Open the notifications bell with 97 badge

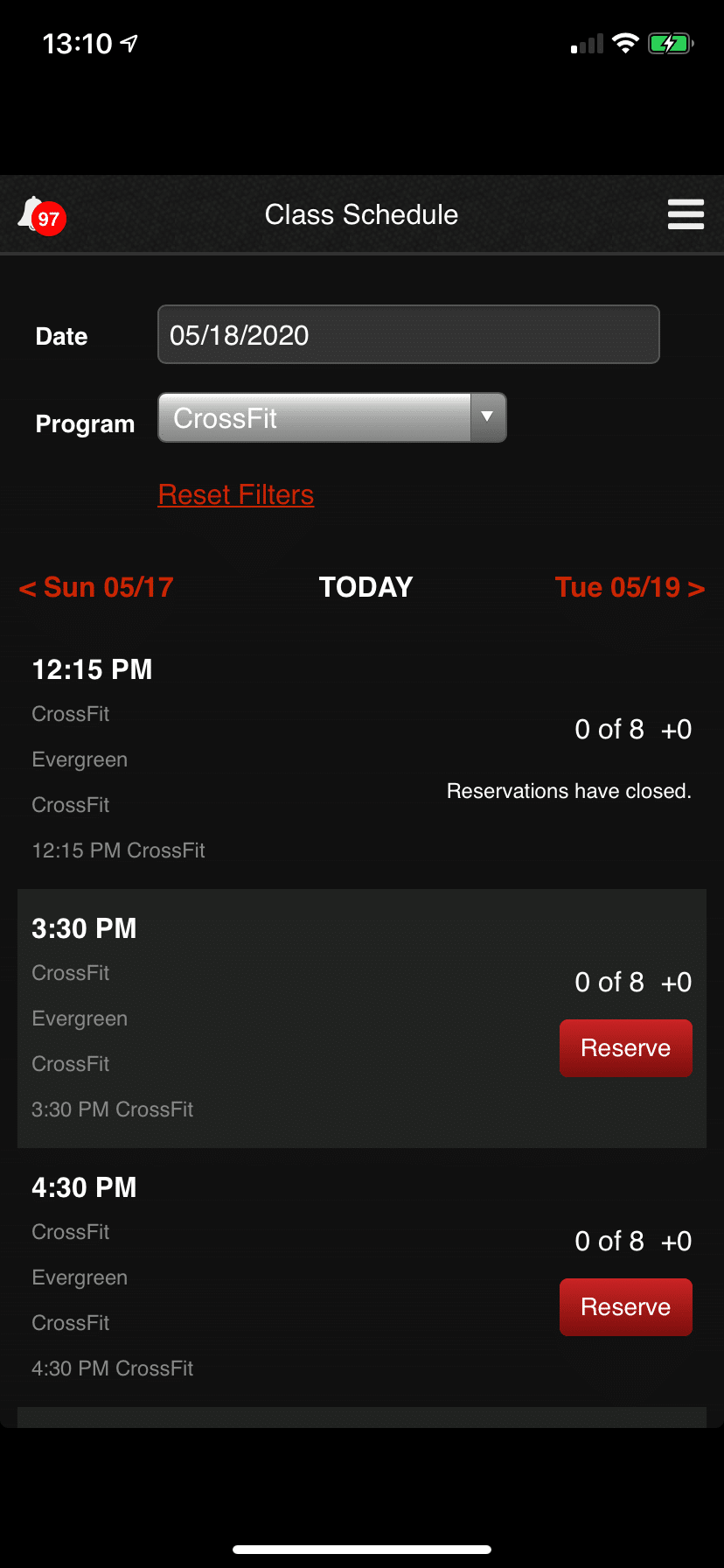[x=42, y=215]
